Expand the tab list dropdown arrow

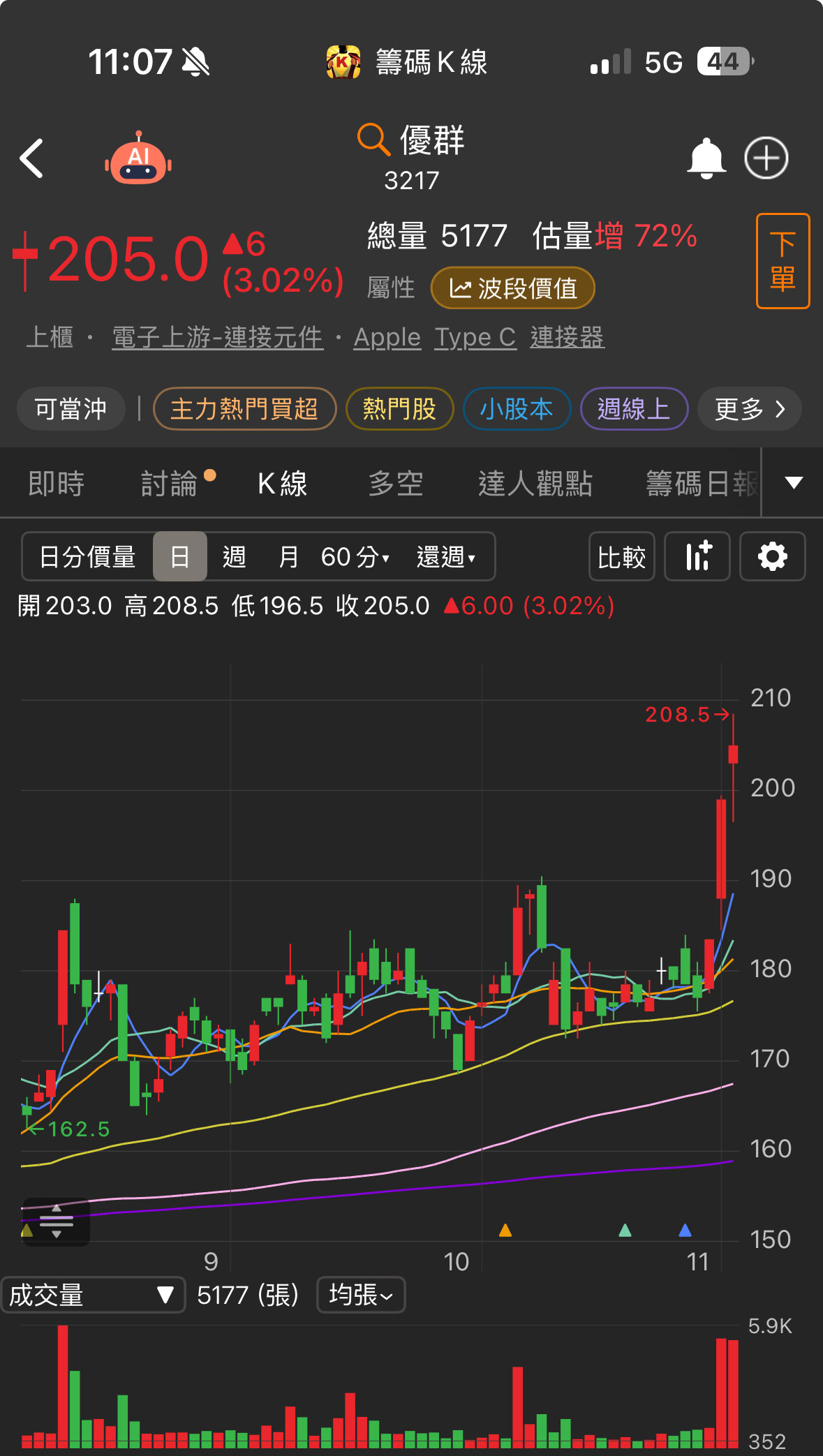pyautogui.click(x=794, y=483)
